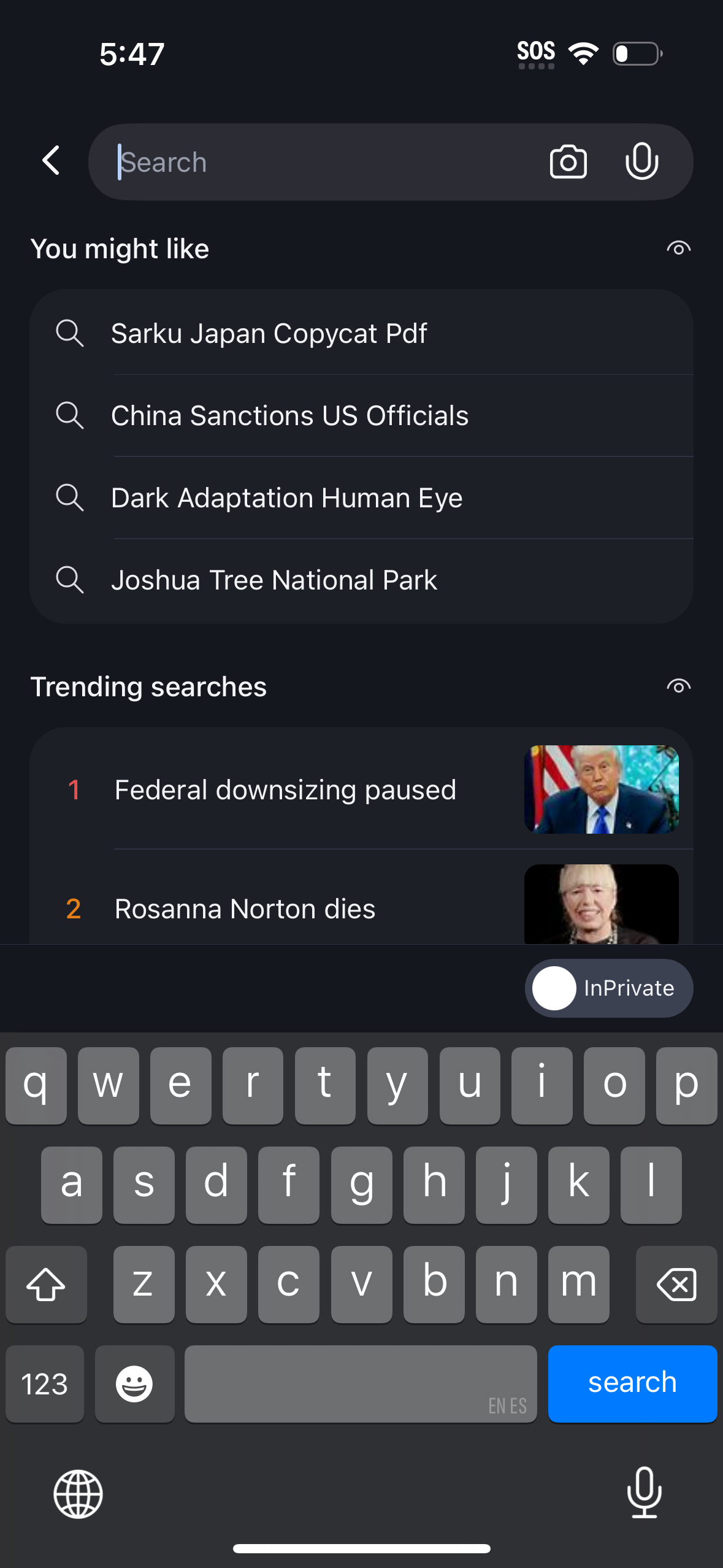Hide the Trending searches section
The width and height of the screenshot is (723, 1568).
tap(678, 686)
